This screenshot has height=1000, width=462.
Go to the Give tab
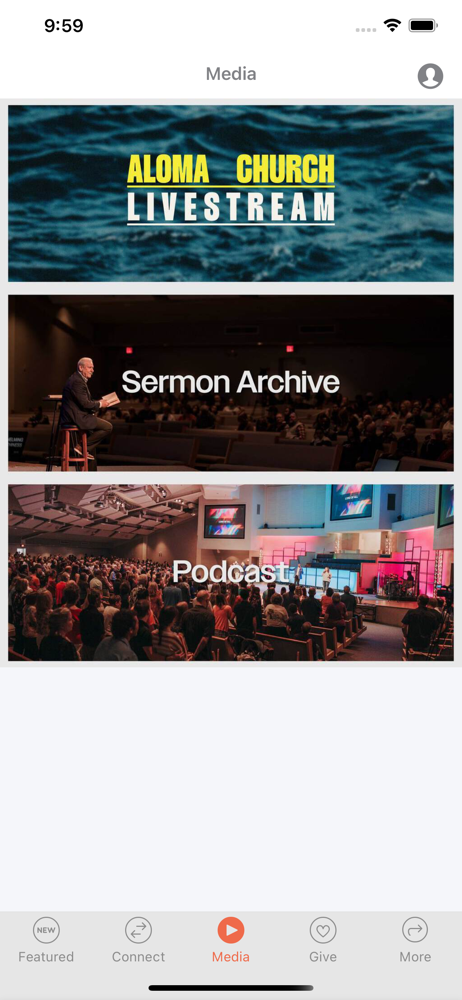coord(323,940)
